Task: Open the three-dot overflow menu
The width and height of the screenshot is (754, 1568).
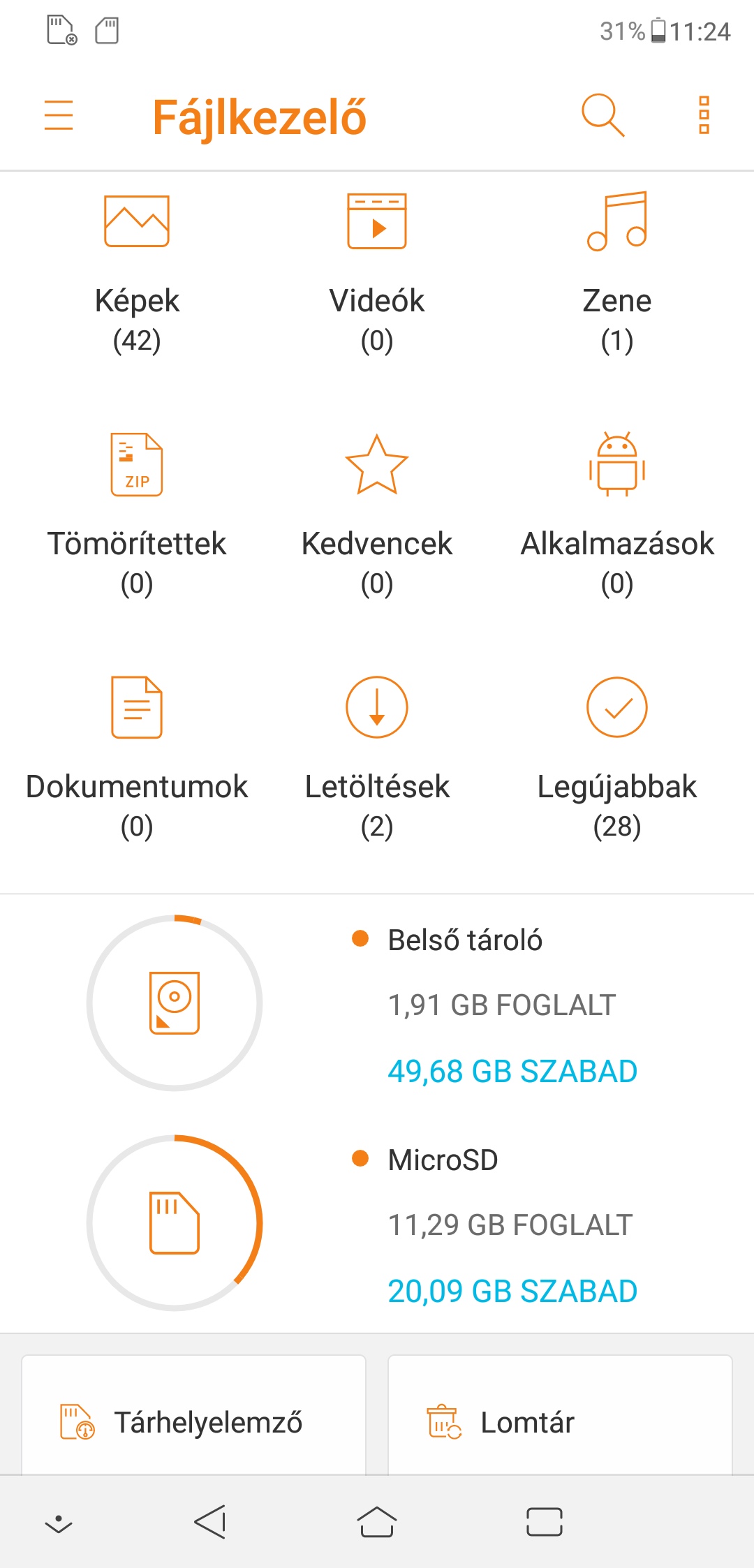Action: [704, 115]
